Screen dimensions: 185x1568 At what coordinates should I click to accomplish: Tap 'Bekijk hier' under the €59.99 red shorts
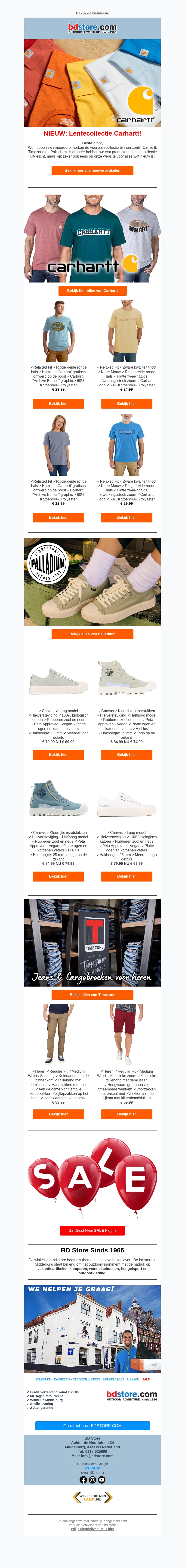point(126,1114)
